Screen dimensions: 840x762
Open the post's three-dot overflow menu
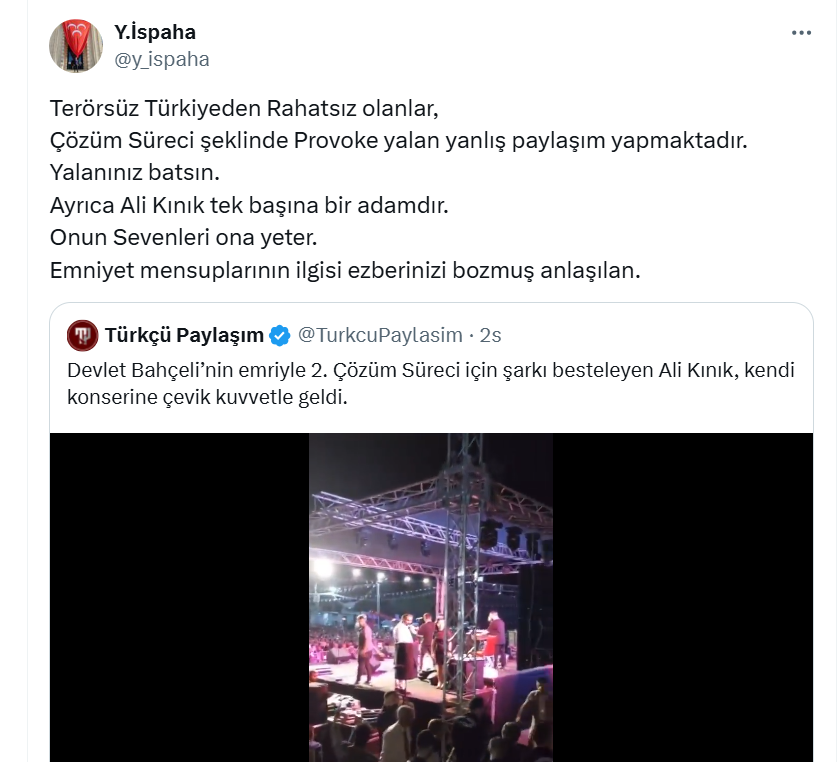point(801,33)
